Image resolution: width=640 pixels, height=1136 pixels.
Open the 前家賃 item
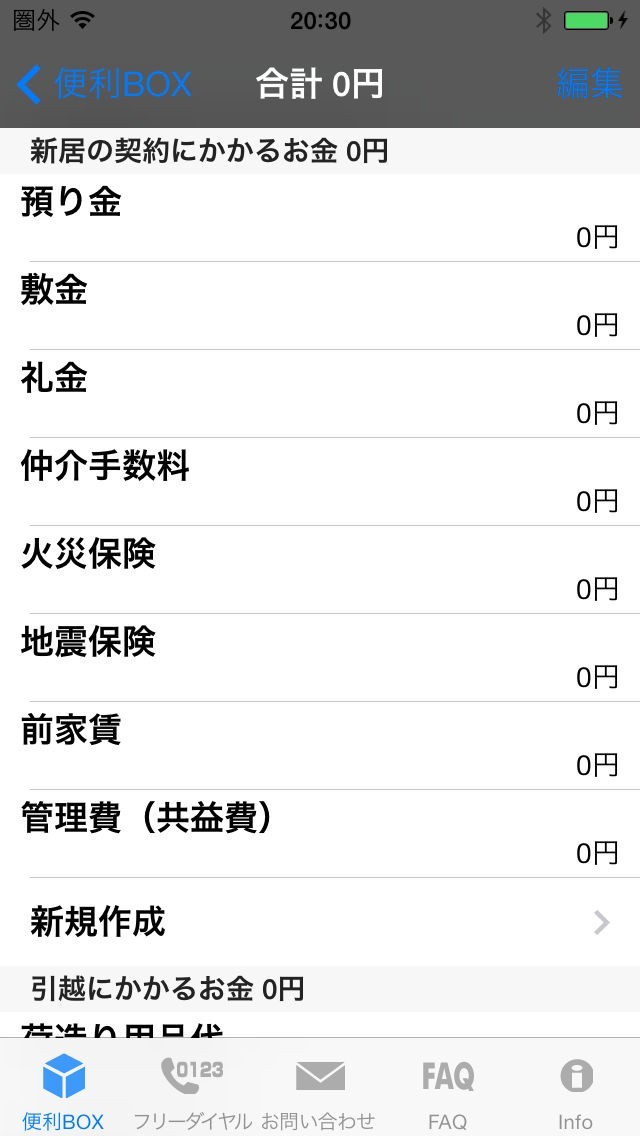pos(320,746)
